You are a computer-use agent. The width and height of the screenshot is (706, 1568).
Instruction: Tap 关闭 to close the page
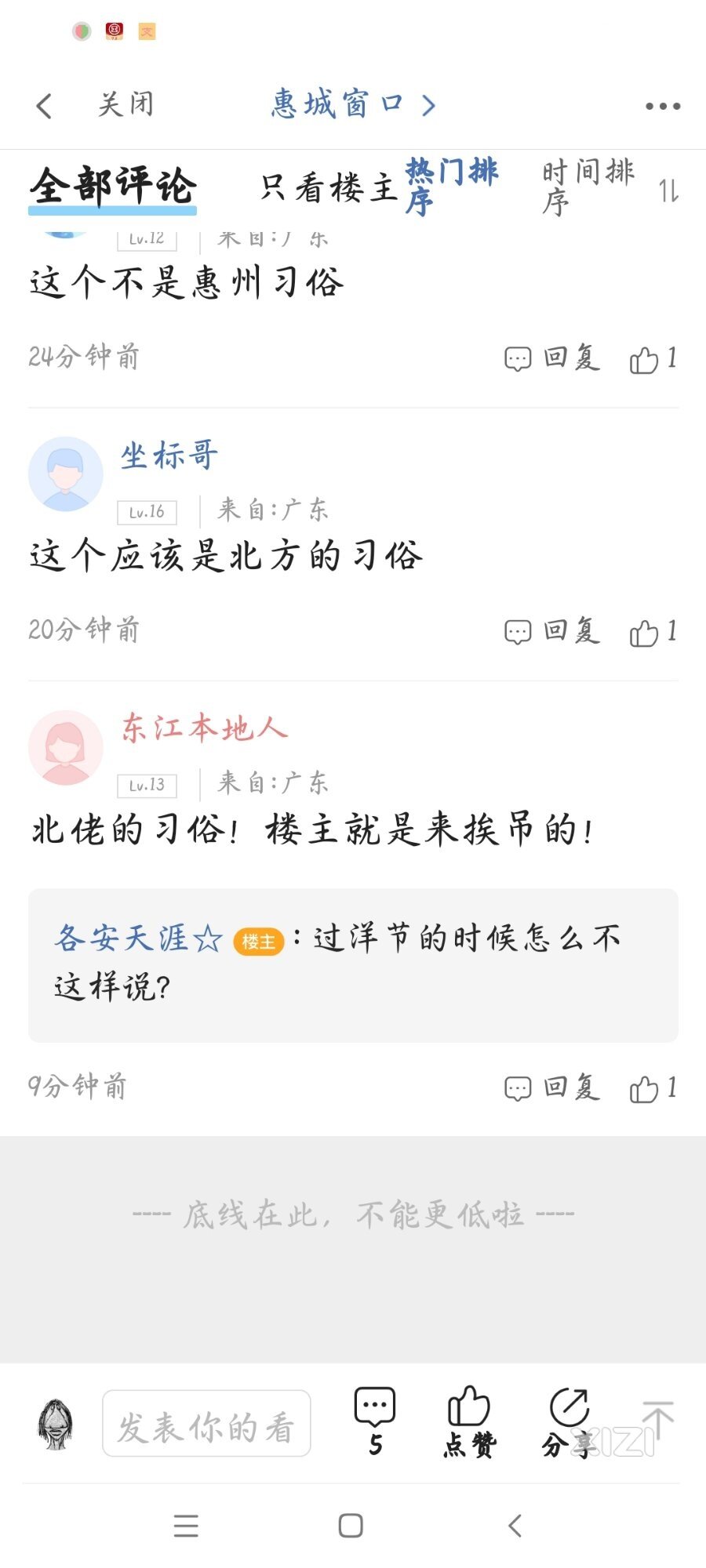pyautogui.click(x=126, y=104)
